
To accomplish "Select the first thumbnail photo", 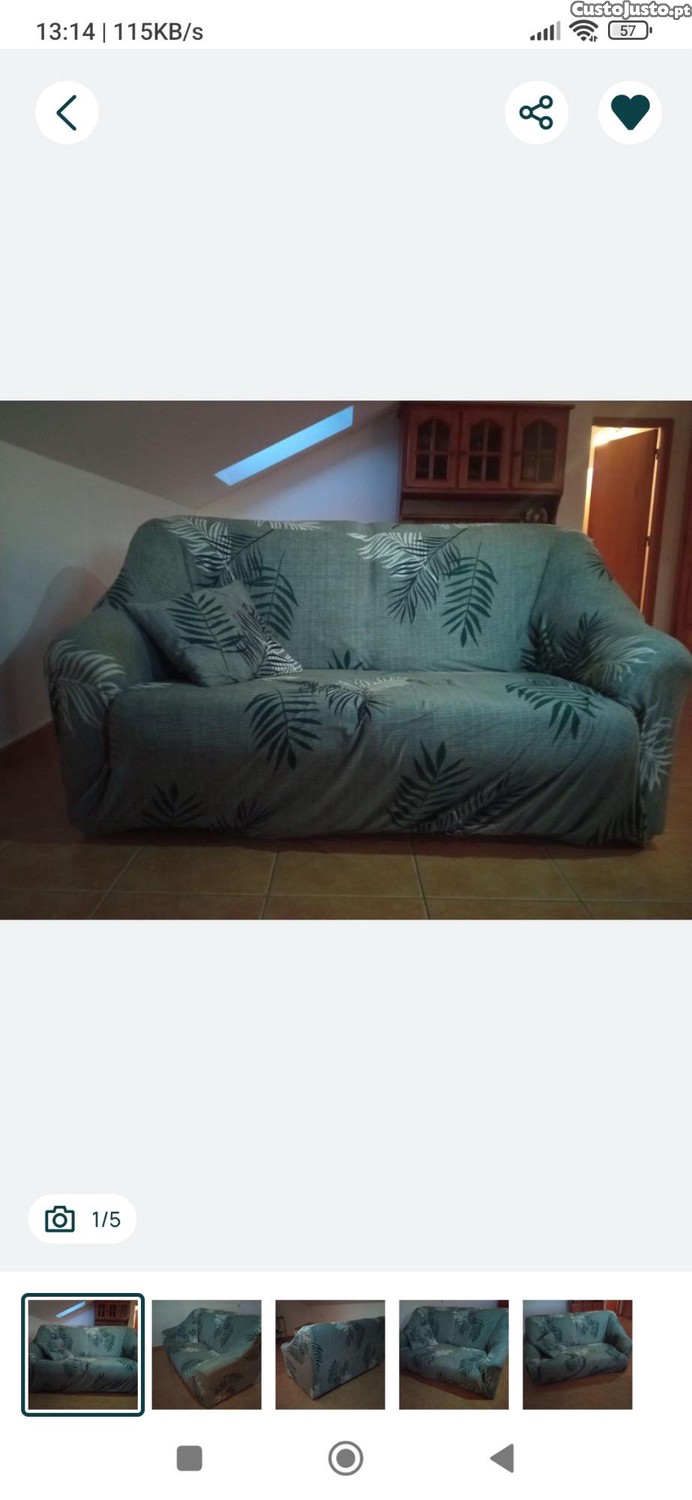I will pyautogui.click(x=83, y=1354).
